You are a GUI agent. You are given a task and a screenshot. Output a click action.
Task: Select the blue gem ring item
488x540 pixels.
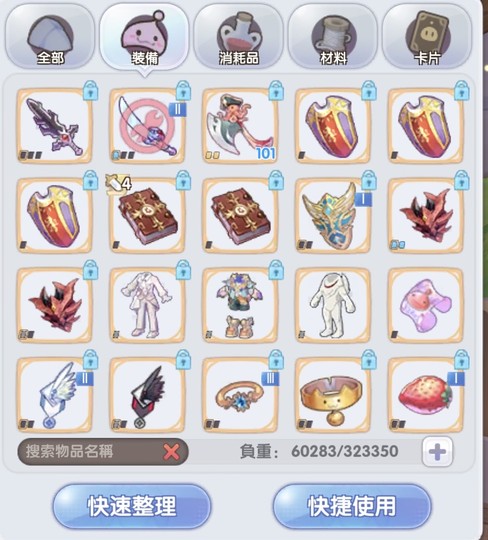coord(240,395)
